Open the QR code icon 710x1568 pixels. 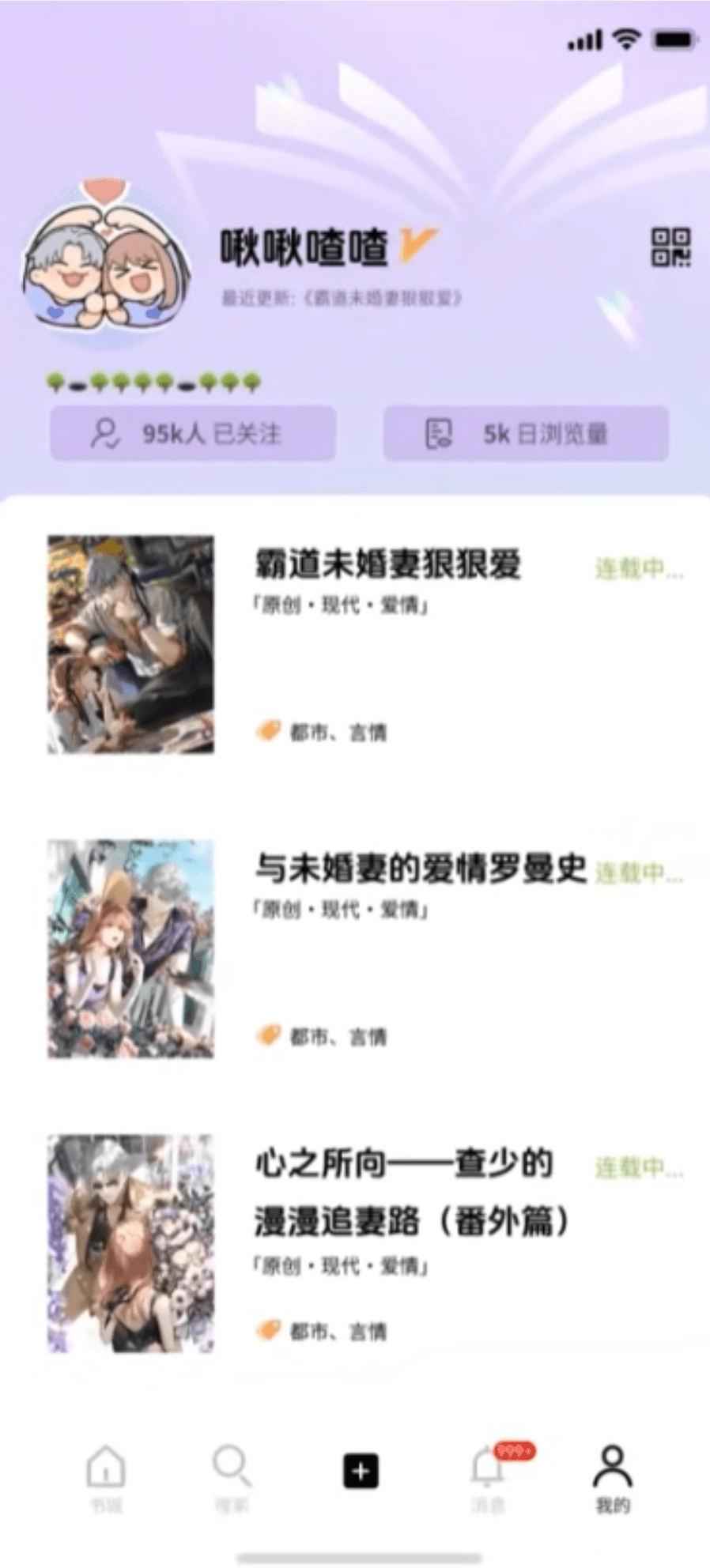(670, 247)
